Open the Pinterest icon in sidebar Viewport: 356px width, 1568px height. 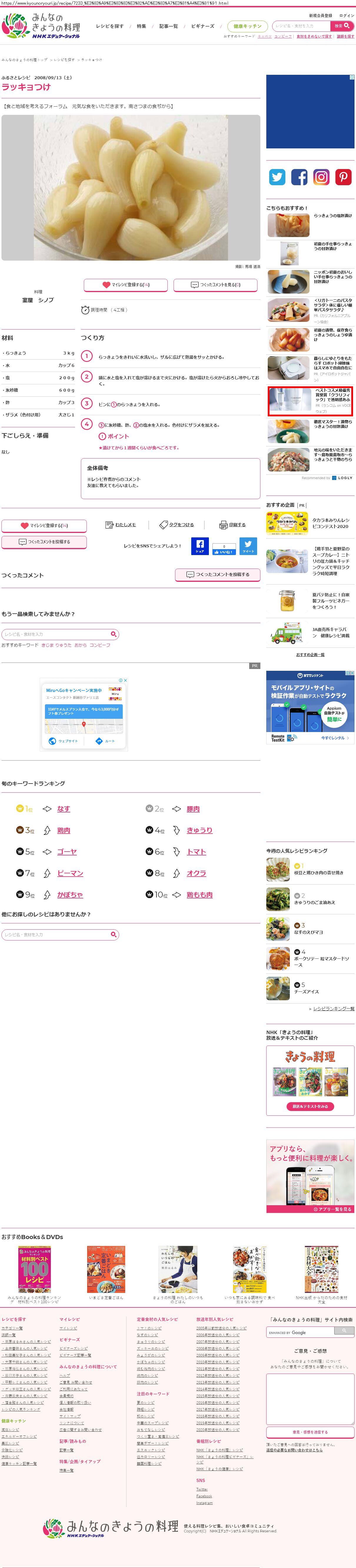343,177
